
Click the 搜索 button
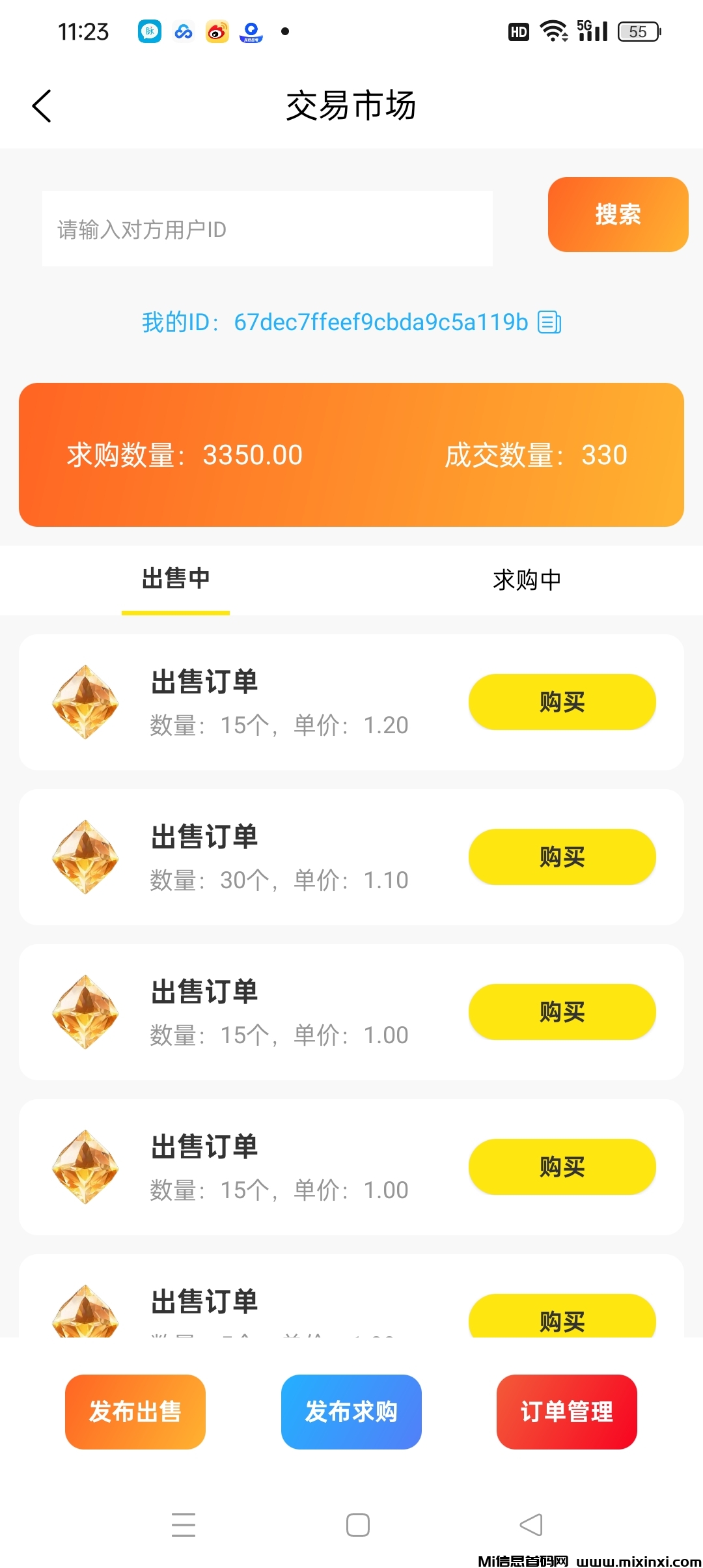(x=617, y=215)
